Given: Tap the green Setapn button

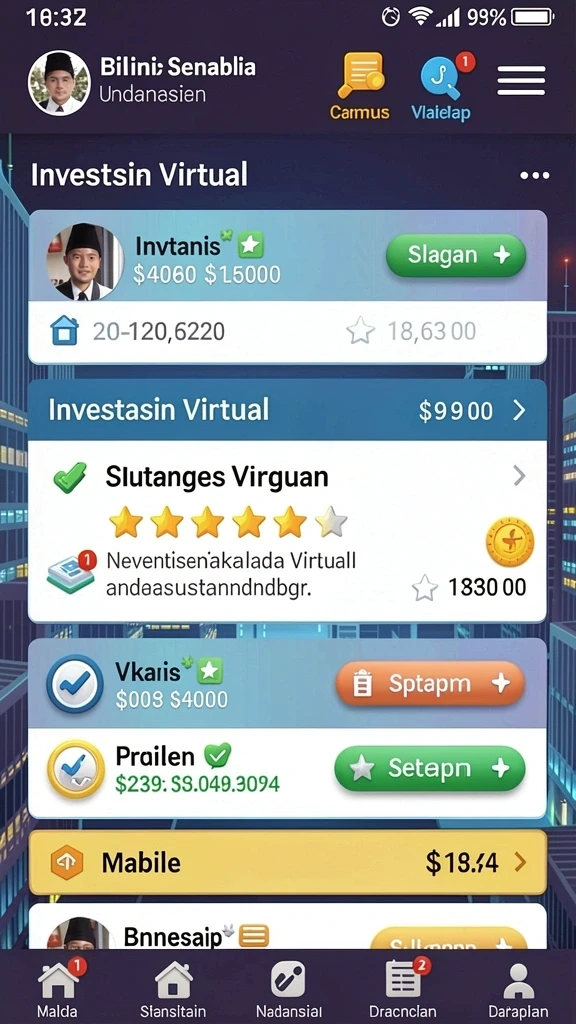Looking at the screenshot, I should click(x=430, y=769).
